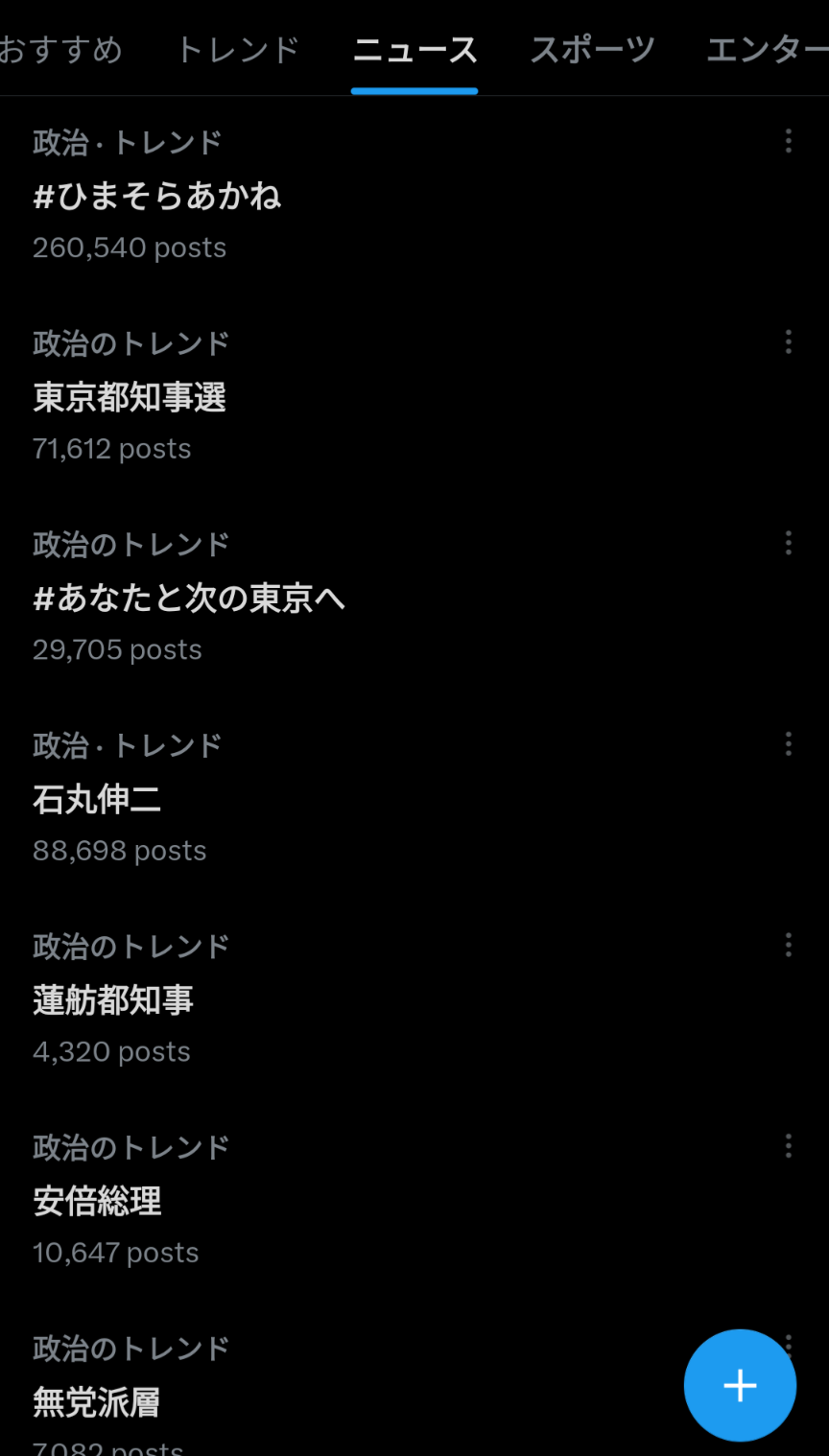
Task: Open the more options menu for #ひまそらあかね
Action: click(789, 141)
